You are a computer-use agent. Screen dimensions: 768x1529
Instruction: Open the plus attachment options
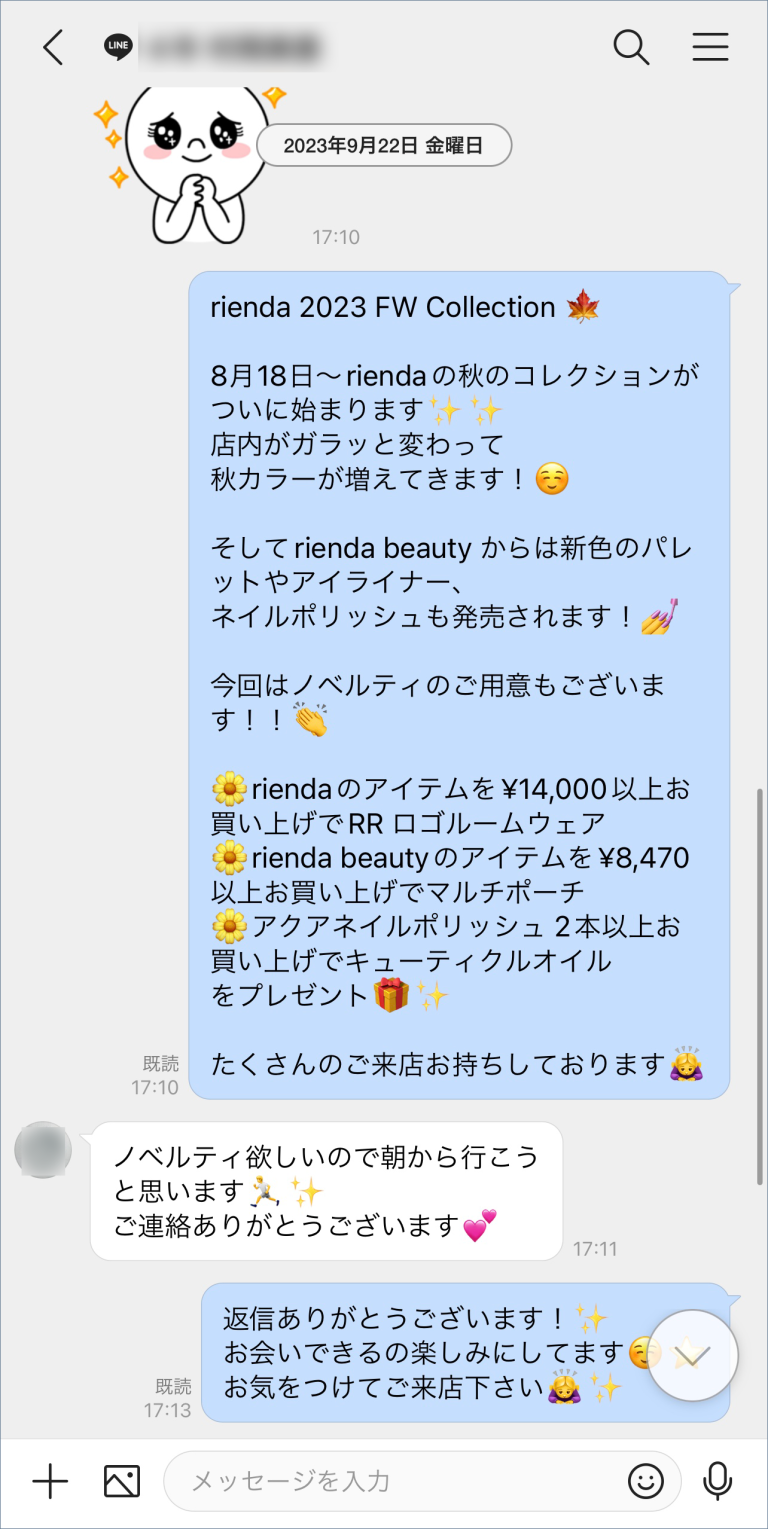click(x=50, y=1481)
